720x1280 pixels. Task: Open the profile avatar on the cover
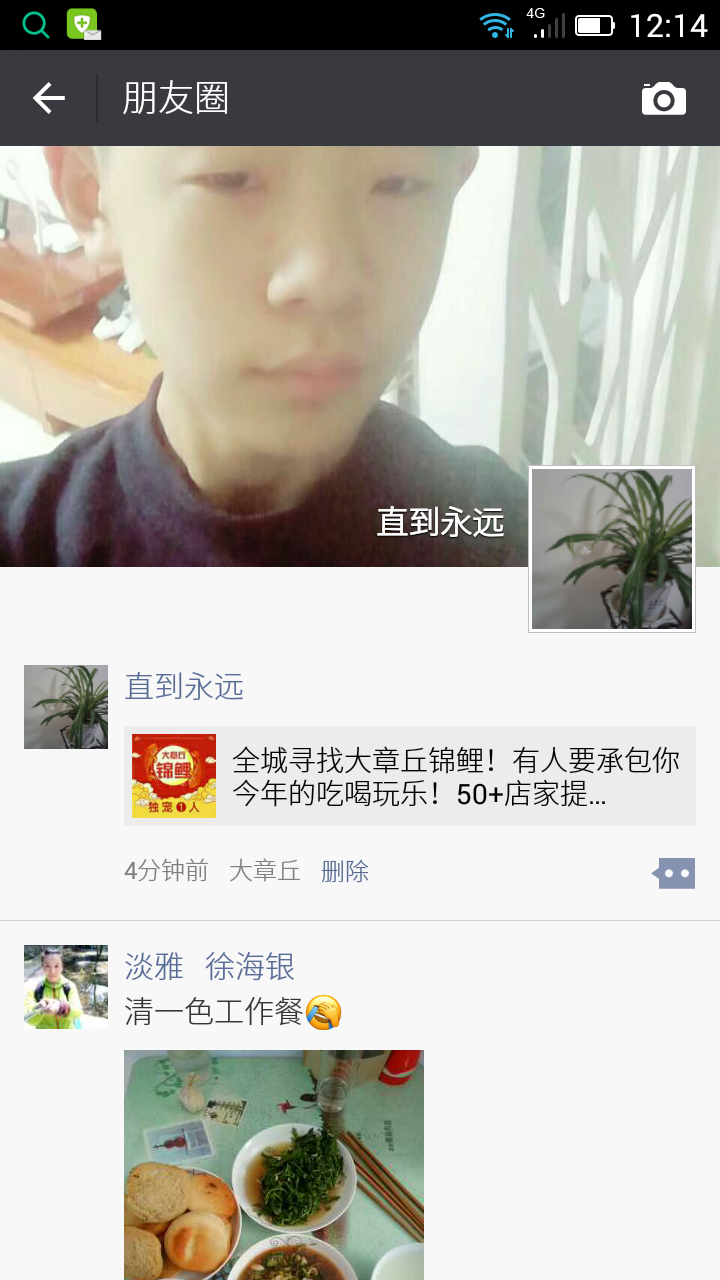(612, 549)
